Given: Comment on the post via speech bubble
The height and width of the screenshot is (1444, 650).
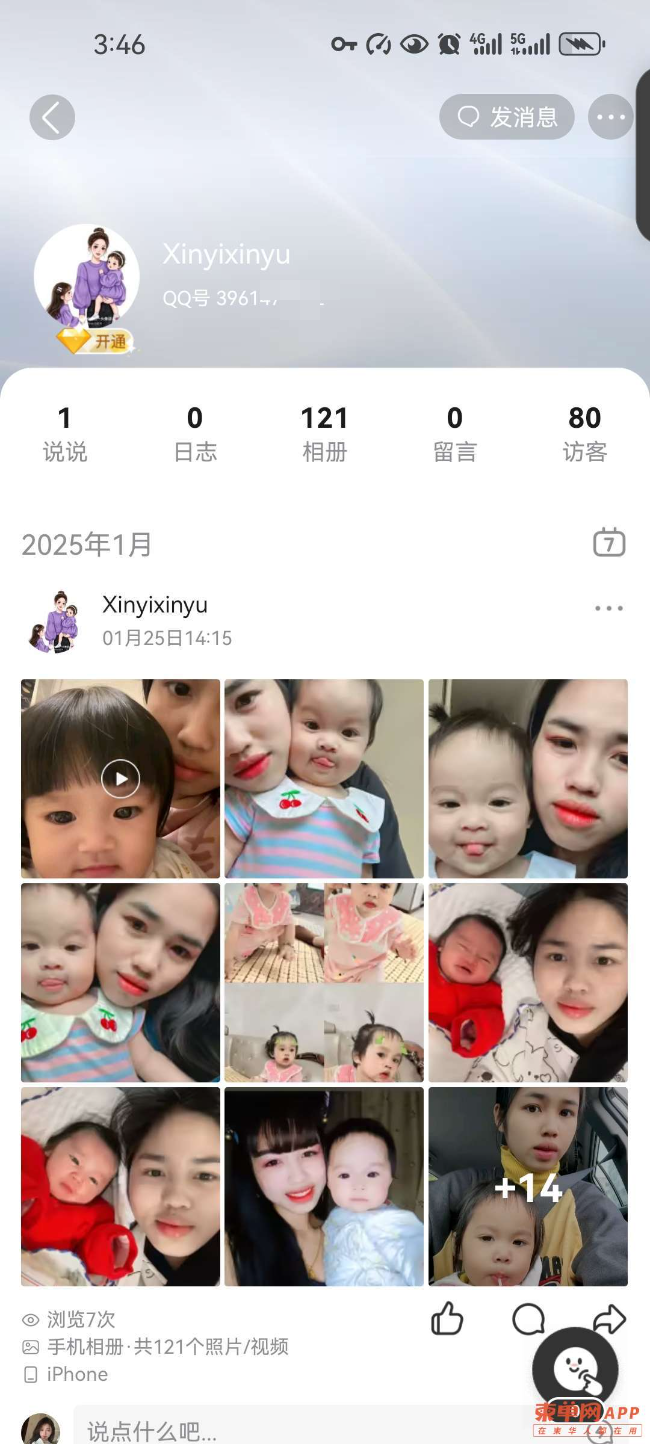Looking at the screenshot, I should [x=528, y=1320].
